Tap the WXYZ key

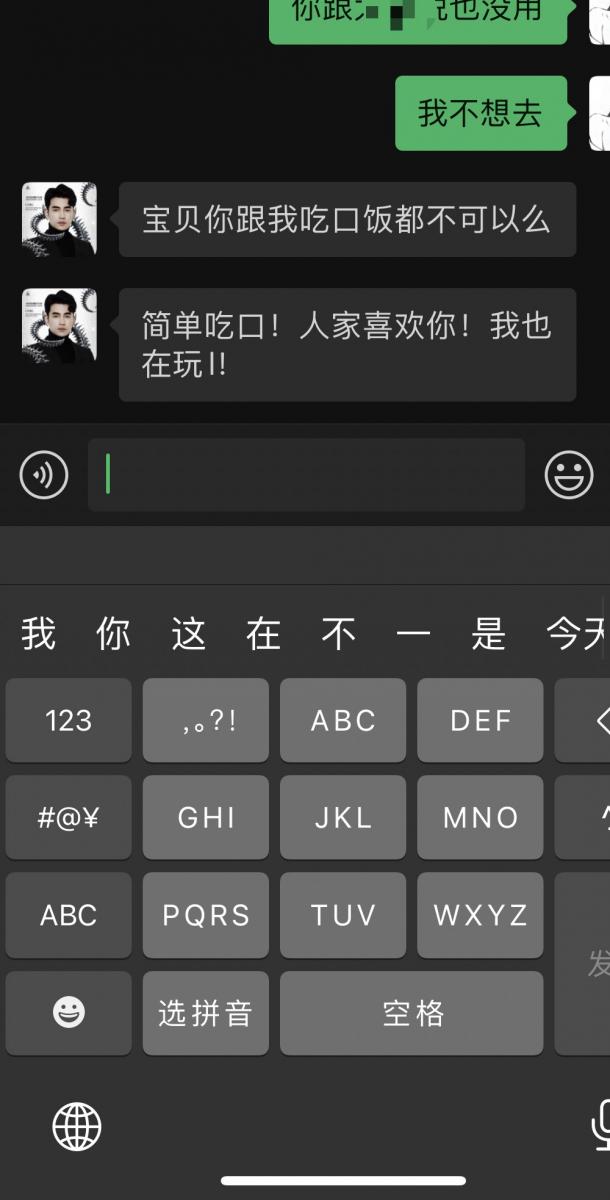click(x=480, y=914)
